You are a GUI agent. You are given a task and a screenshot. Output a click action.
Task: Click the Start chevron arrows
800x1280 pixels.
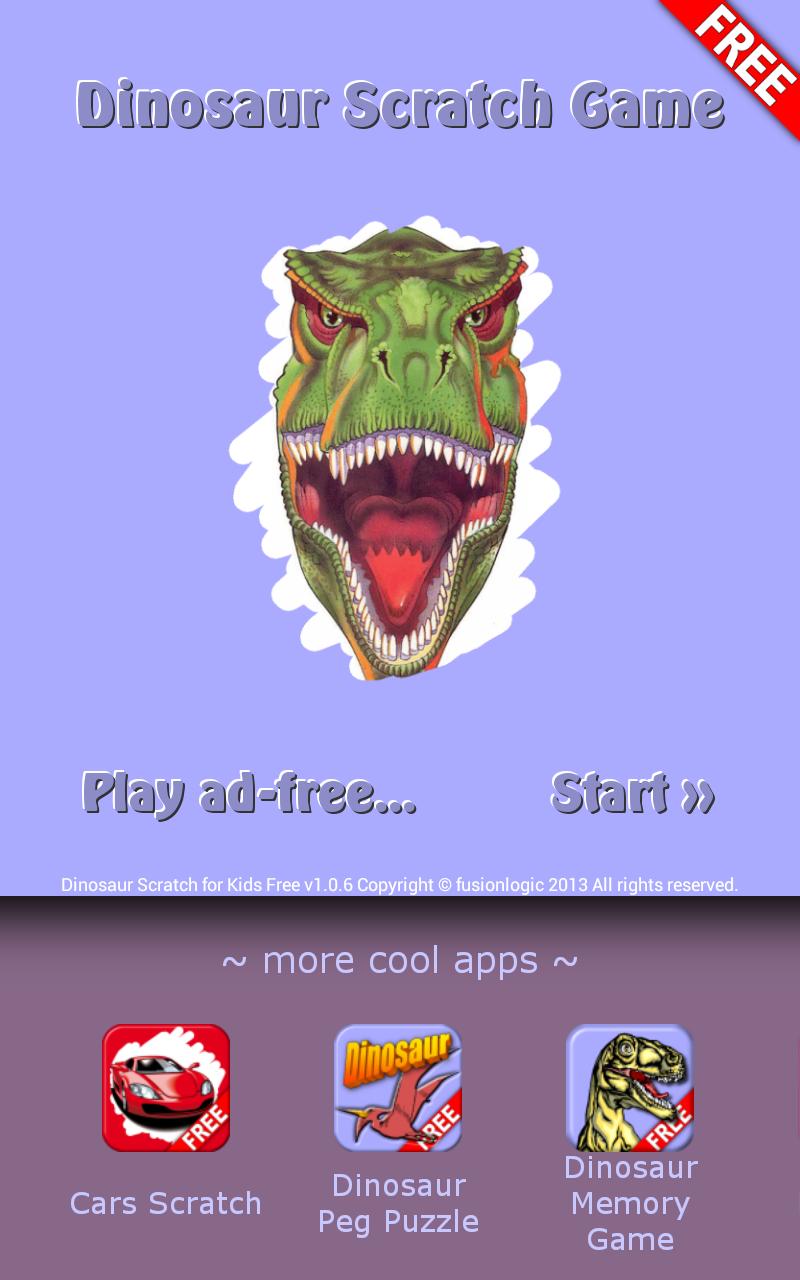(x=700, y=795)
